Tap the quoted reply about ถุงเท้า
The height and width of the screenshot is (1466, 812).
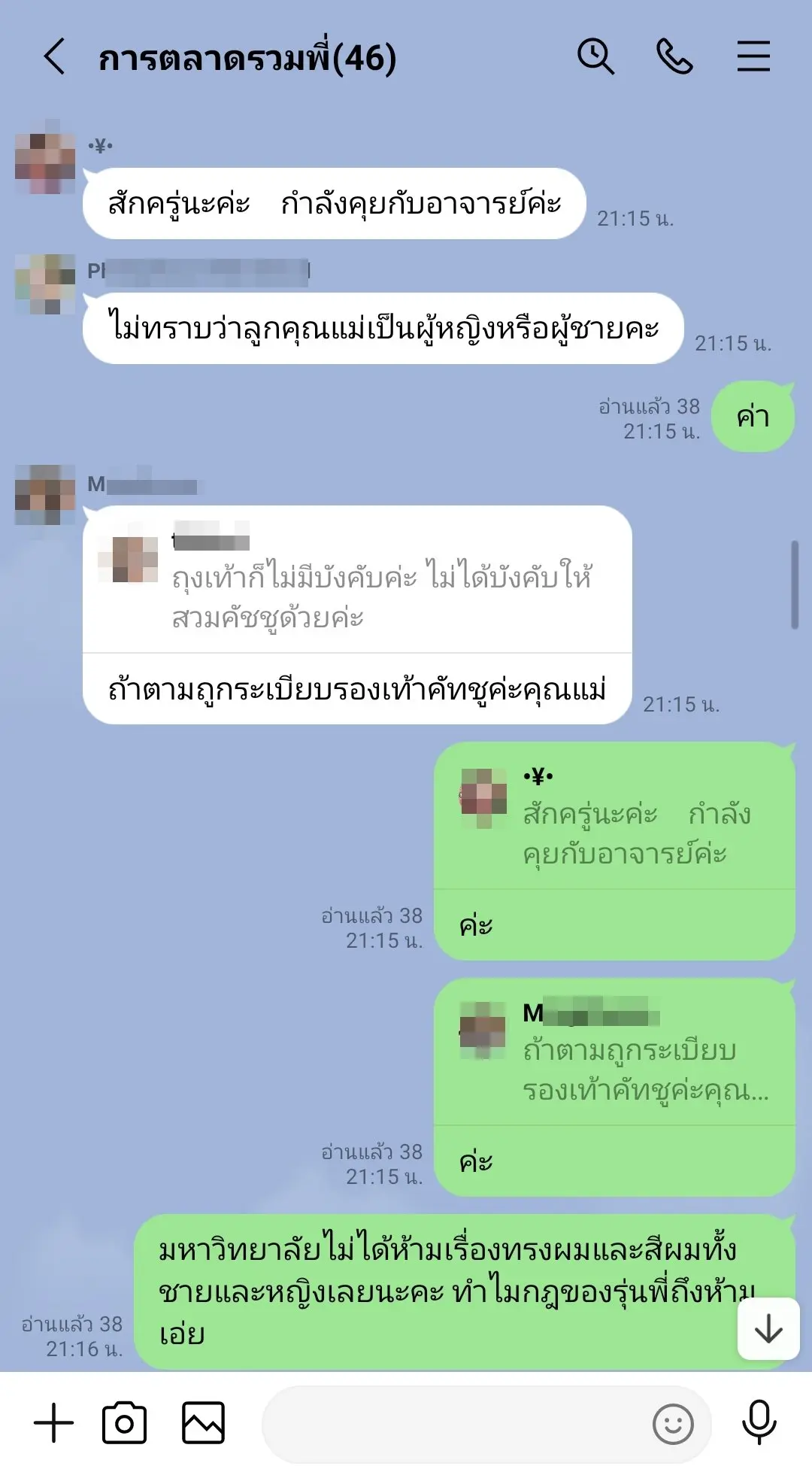[357, 579]
